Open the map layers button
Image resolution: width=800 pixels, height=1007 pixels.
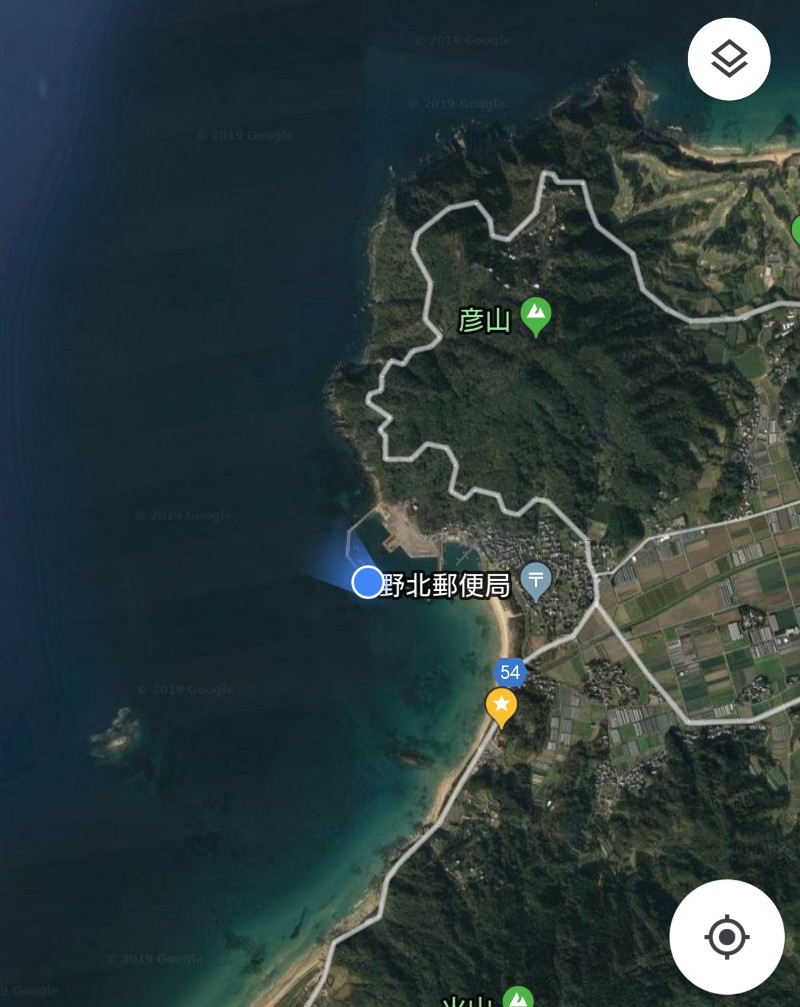point(729,59)
